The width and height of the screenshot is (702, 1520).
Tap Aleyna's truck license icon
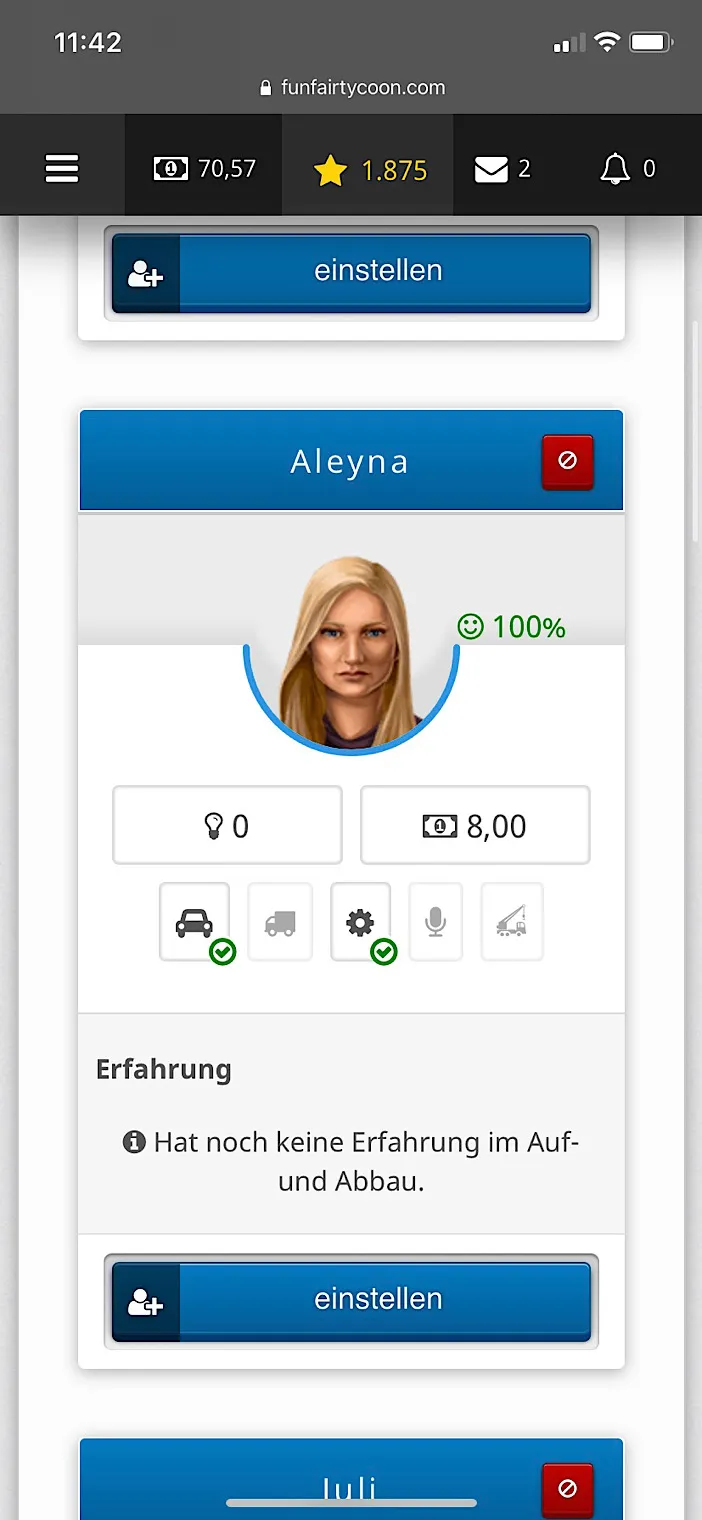tap(280, 922)
